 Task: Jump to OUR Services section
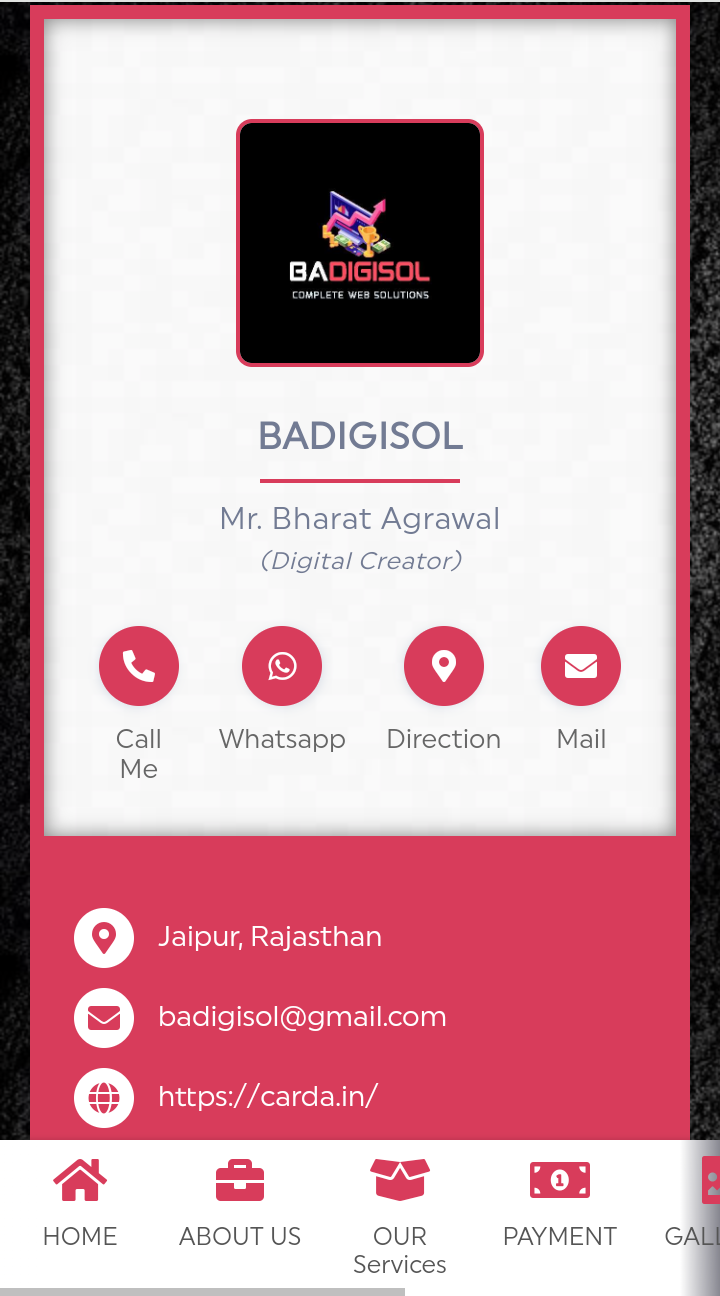coord(400,1213)
